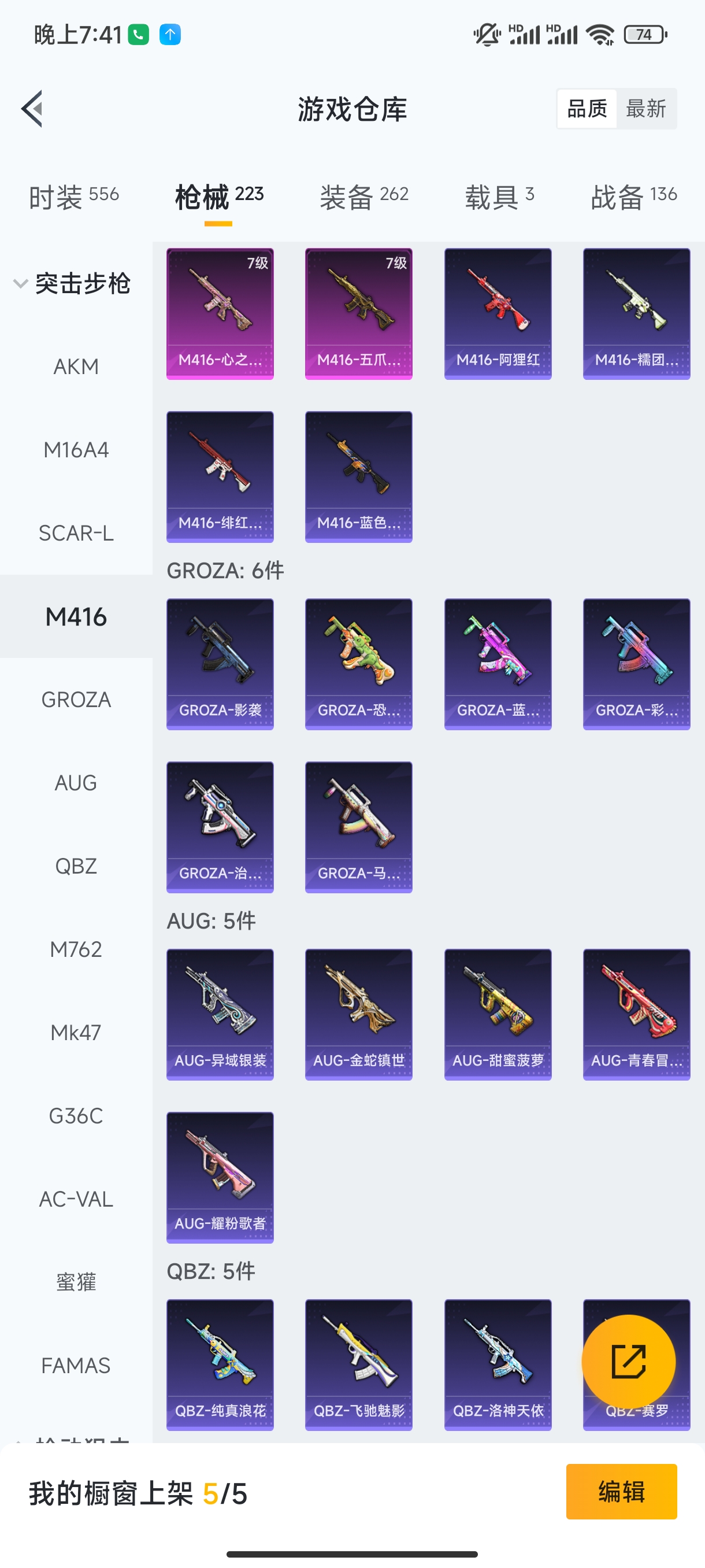View the AUG-甜蜜菠萝 skin

[498, 1014]
